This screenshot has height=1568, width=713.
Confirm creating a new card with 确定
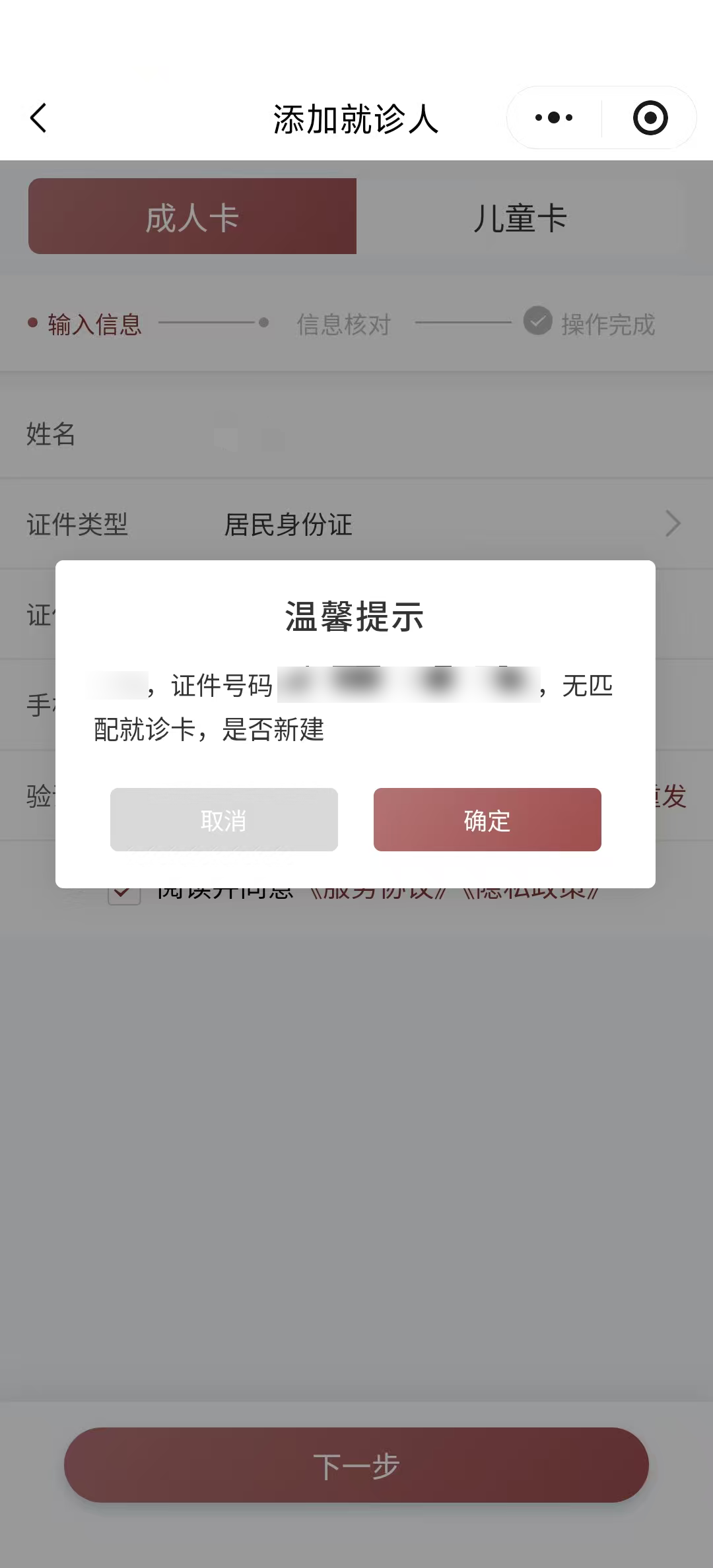(487, 820)
